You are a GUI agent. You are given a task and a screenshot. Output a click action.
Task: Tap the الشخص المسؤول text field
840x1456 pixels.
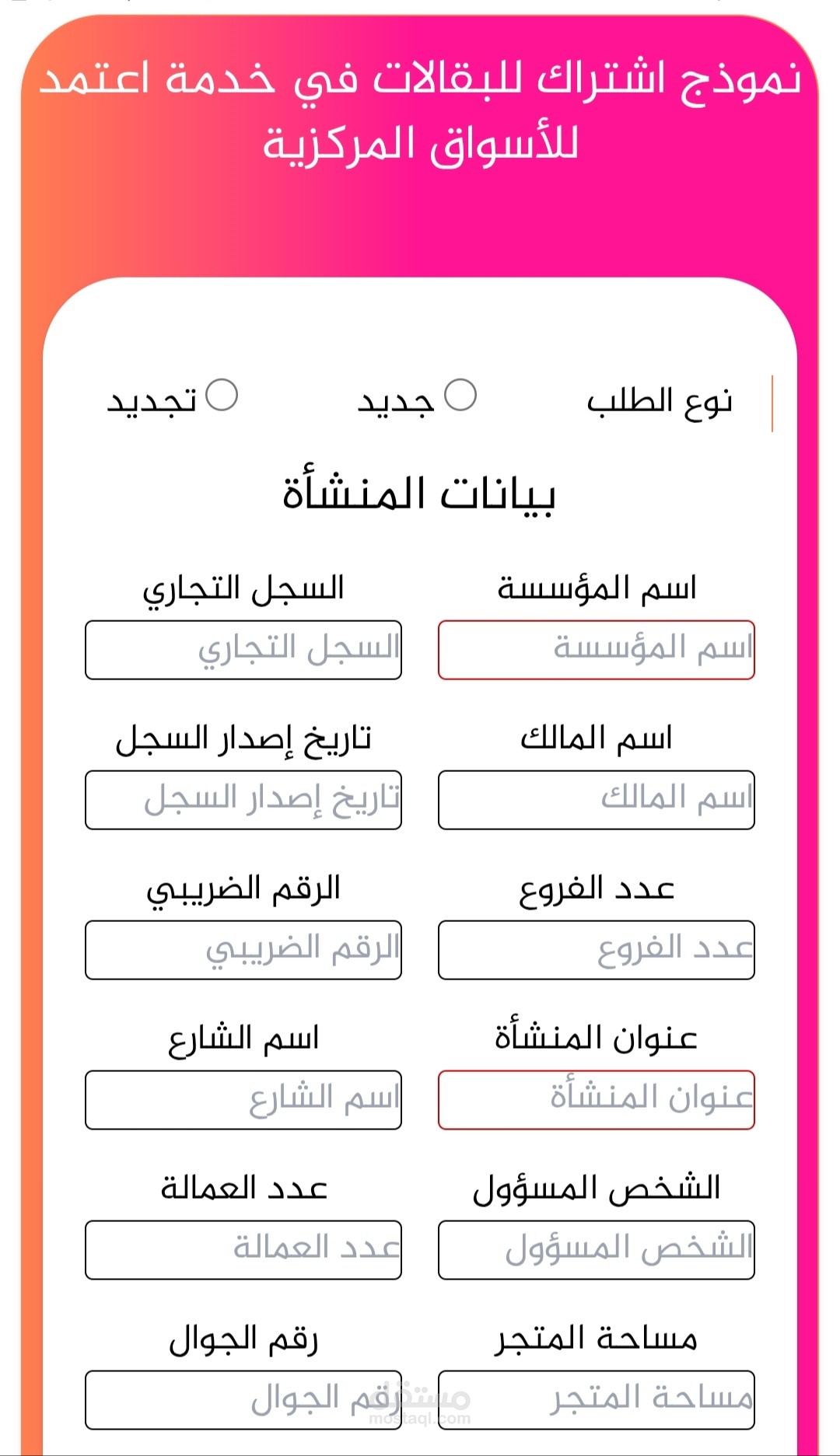click(597, 1250)
